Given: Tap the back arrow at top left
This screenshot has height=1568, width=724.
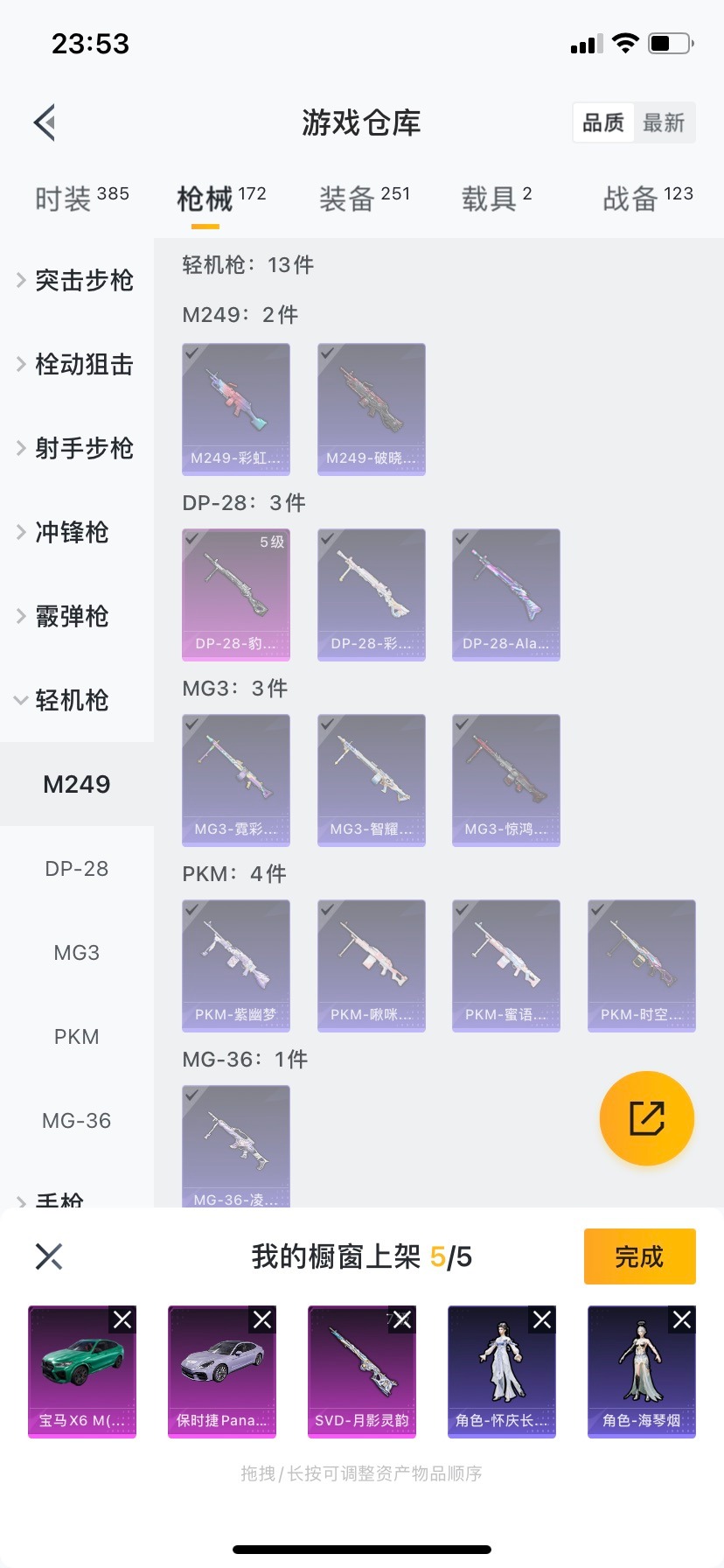Looking at the screenshot, I should [x=44, y=122].
